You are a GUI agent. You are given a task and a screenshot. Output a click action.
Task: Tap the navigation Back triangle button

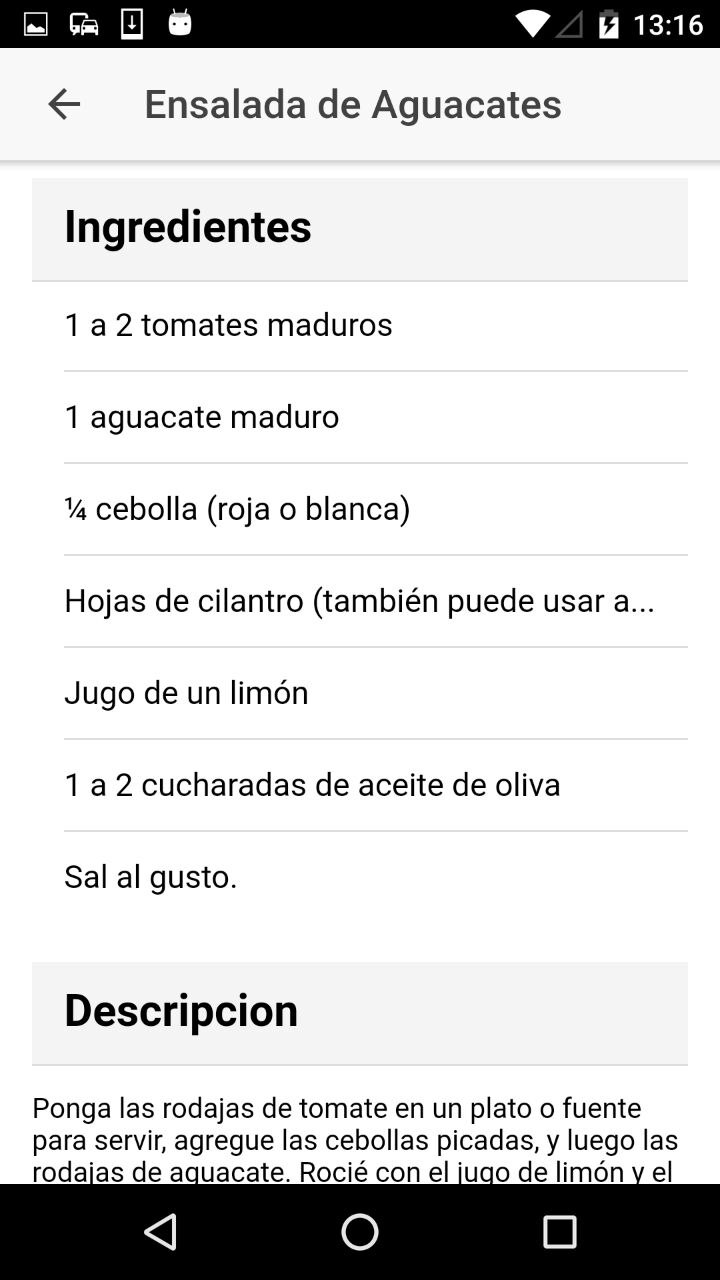pos(160,1232)
